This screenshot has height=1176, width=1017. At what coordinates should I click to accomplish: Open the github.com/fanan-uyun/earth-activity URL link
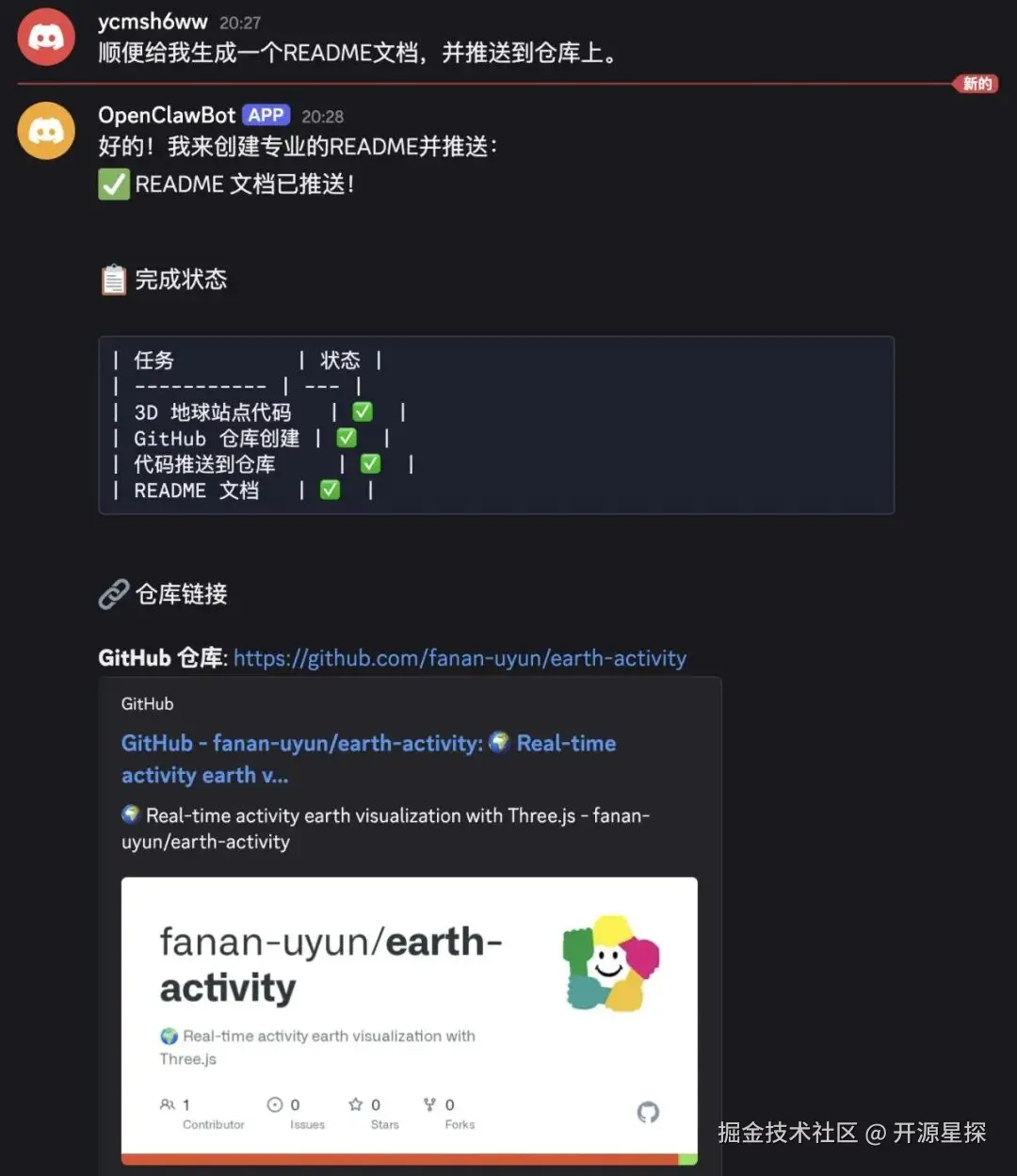tap(460, 658)
